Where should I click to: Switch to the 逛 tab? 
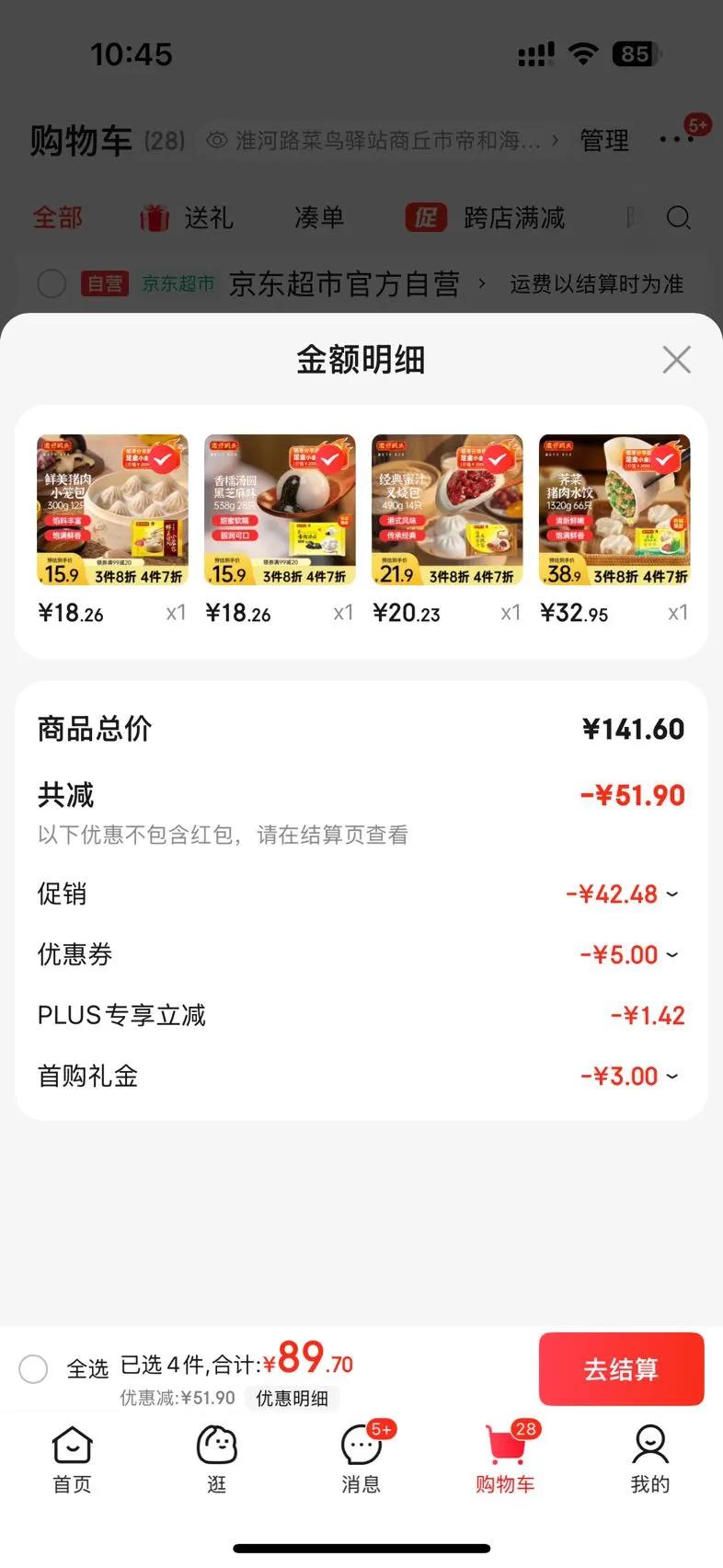[217, 1458]
